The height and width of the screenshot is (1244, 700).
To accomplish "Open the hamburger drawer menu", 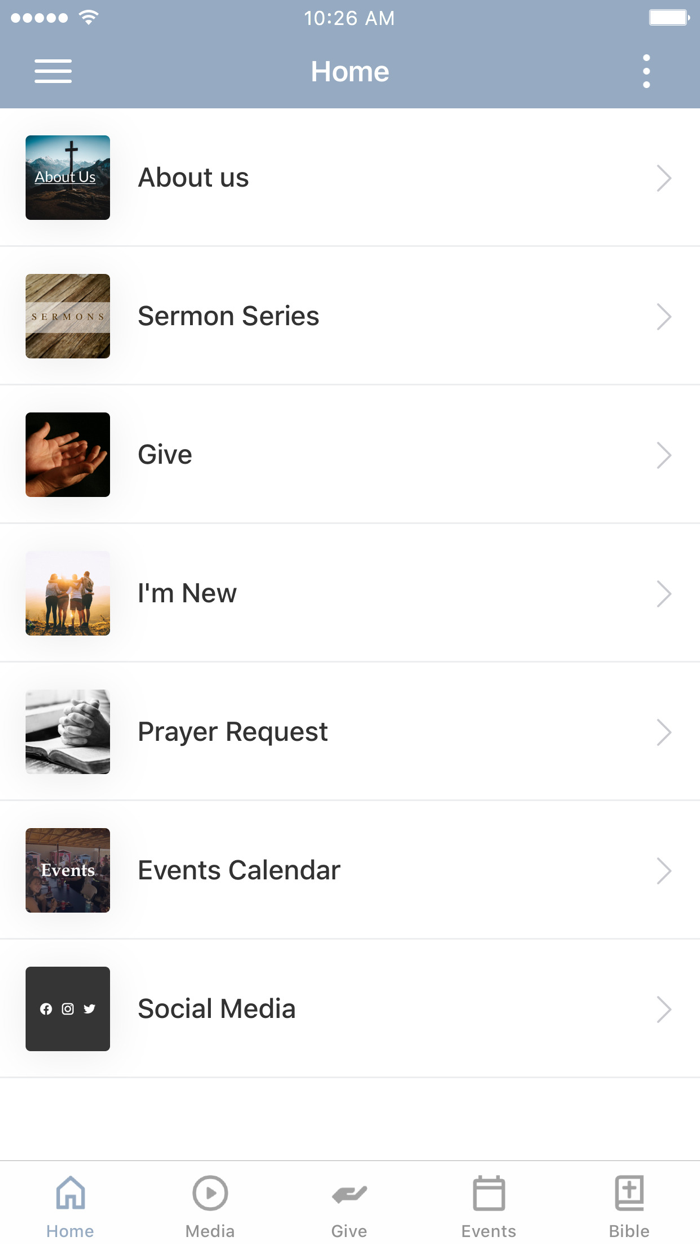I will (x=53, y=71).
